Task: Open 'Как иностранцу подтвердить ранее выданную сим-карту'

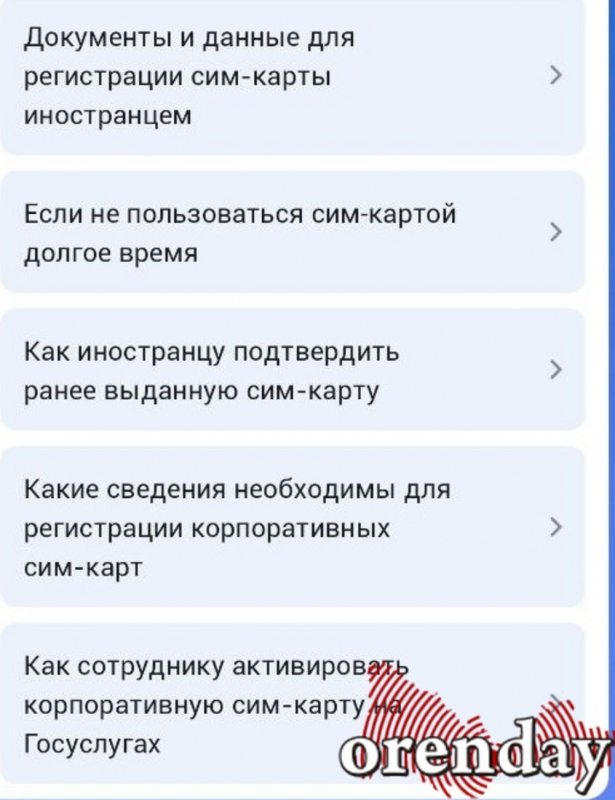Action: pyautogui.click(x=290, y=370)
